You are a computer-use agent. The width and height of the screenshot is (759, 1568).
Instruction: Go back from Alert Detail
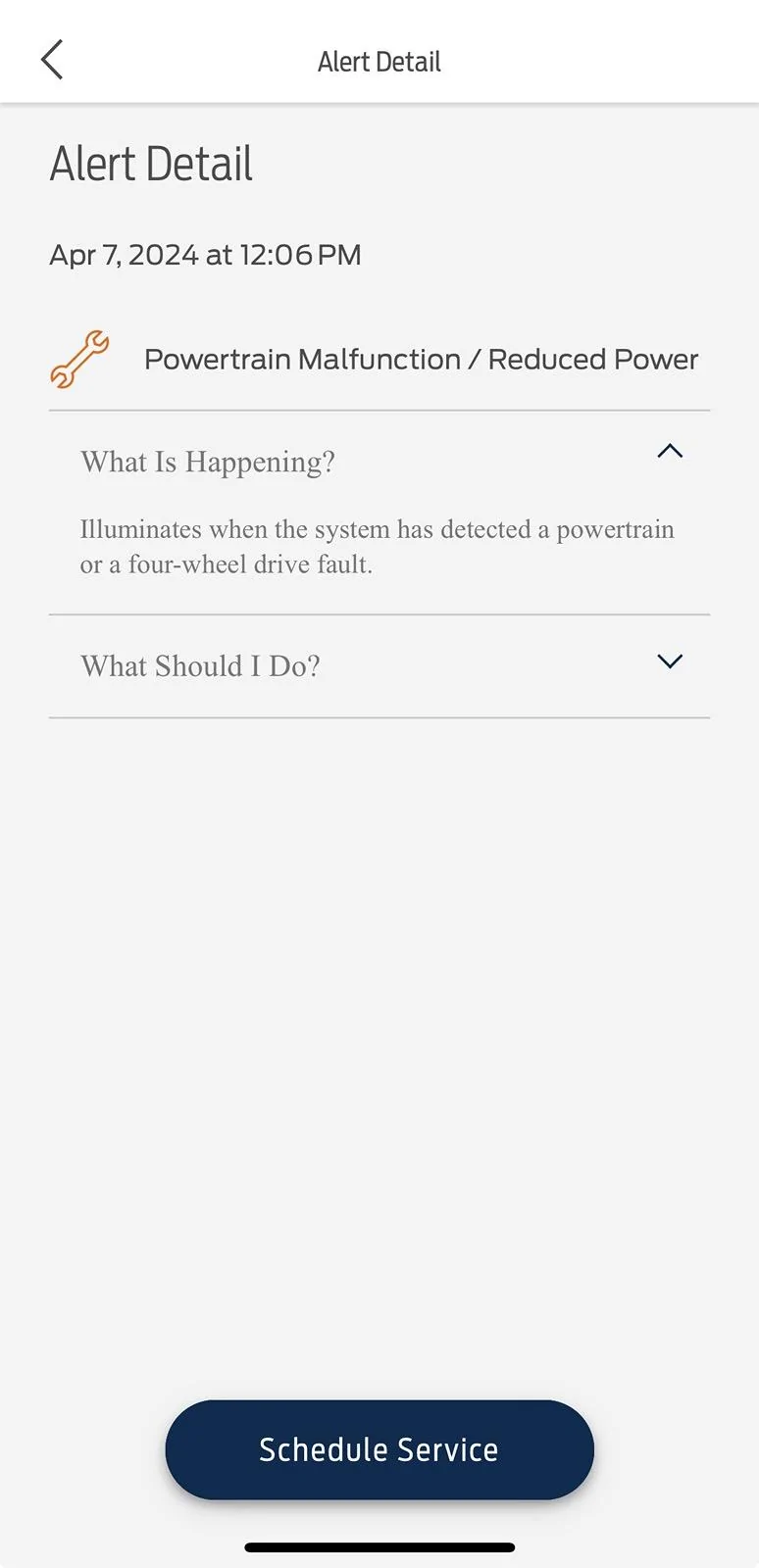[52, 60]
